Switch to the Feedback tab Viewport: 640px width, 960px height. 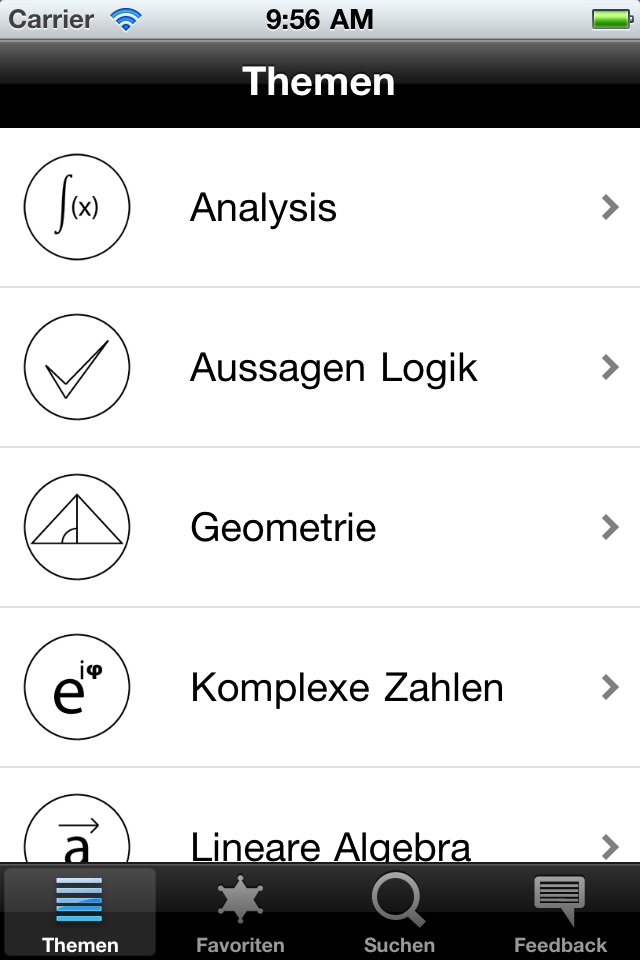560,914
